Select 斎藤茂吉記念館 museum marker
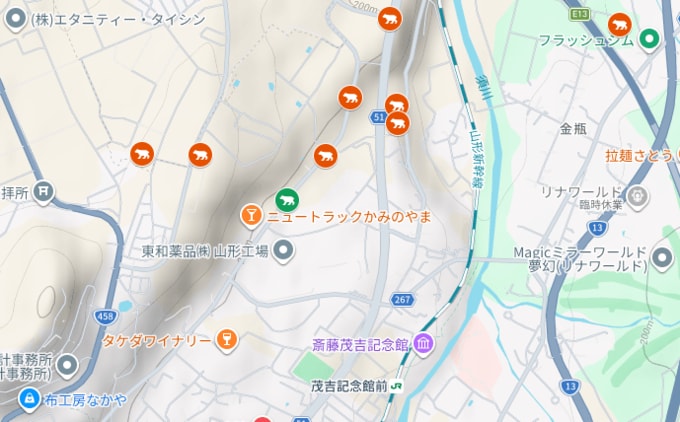This screenshot has width=680, height=422. coord(423,344)
